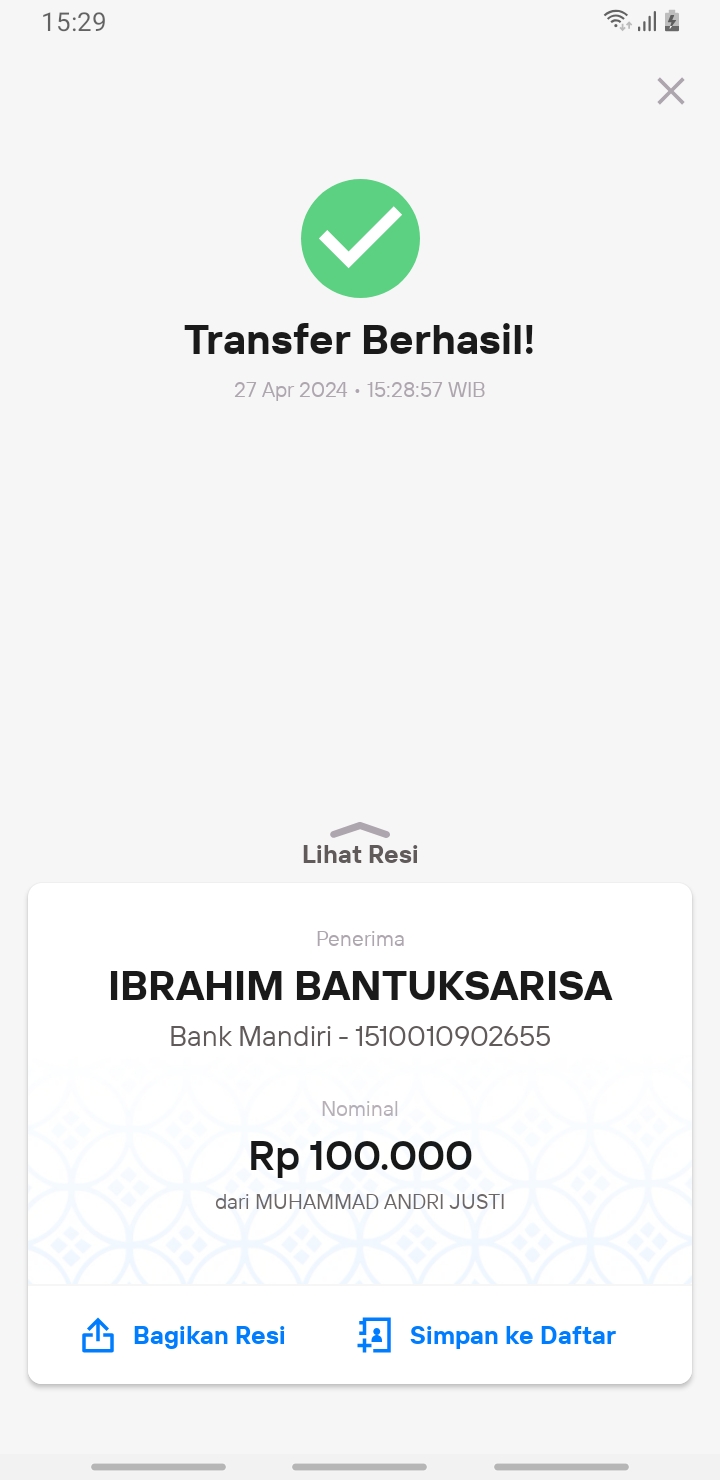Expand Lihat Resi to view receipt
Screen dimensions: 720x1480
click(360, 845)
